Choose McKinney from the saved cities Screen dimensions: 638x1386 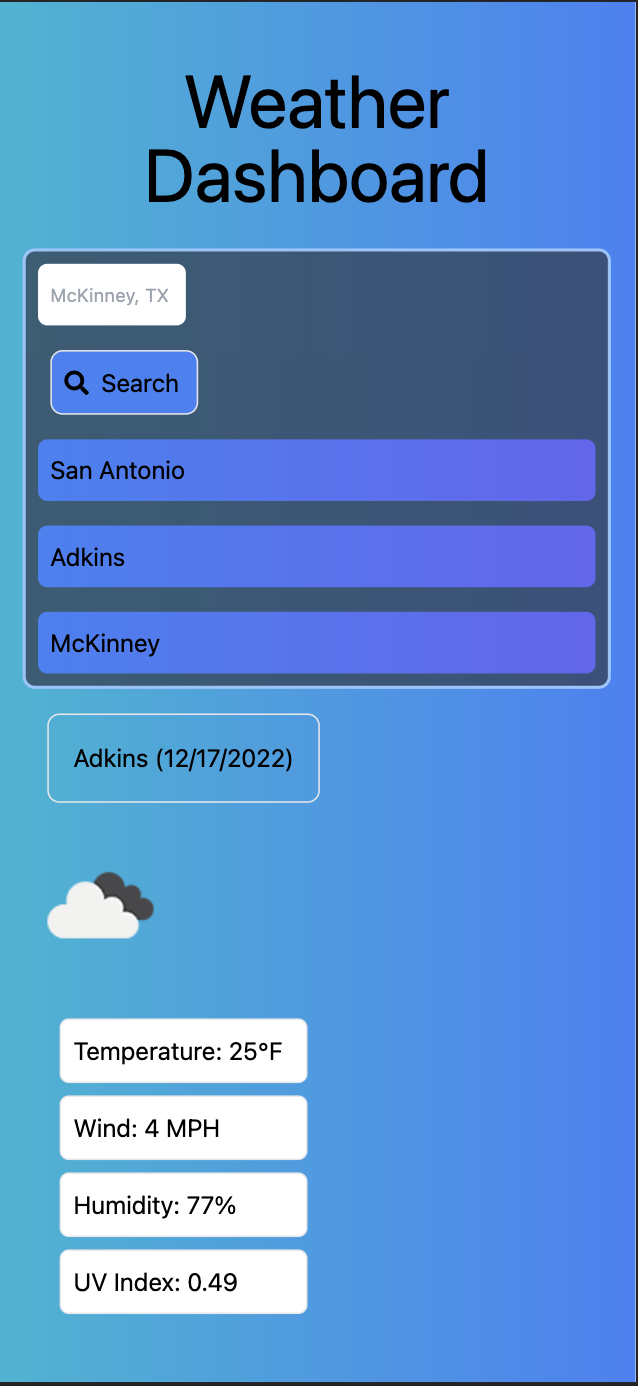[317, 643]
